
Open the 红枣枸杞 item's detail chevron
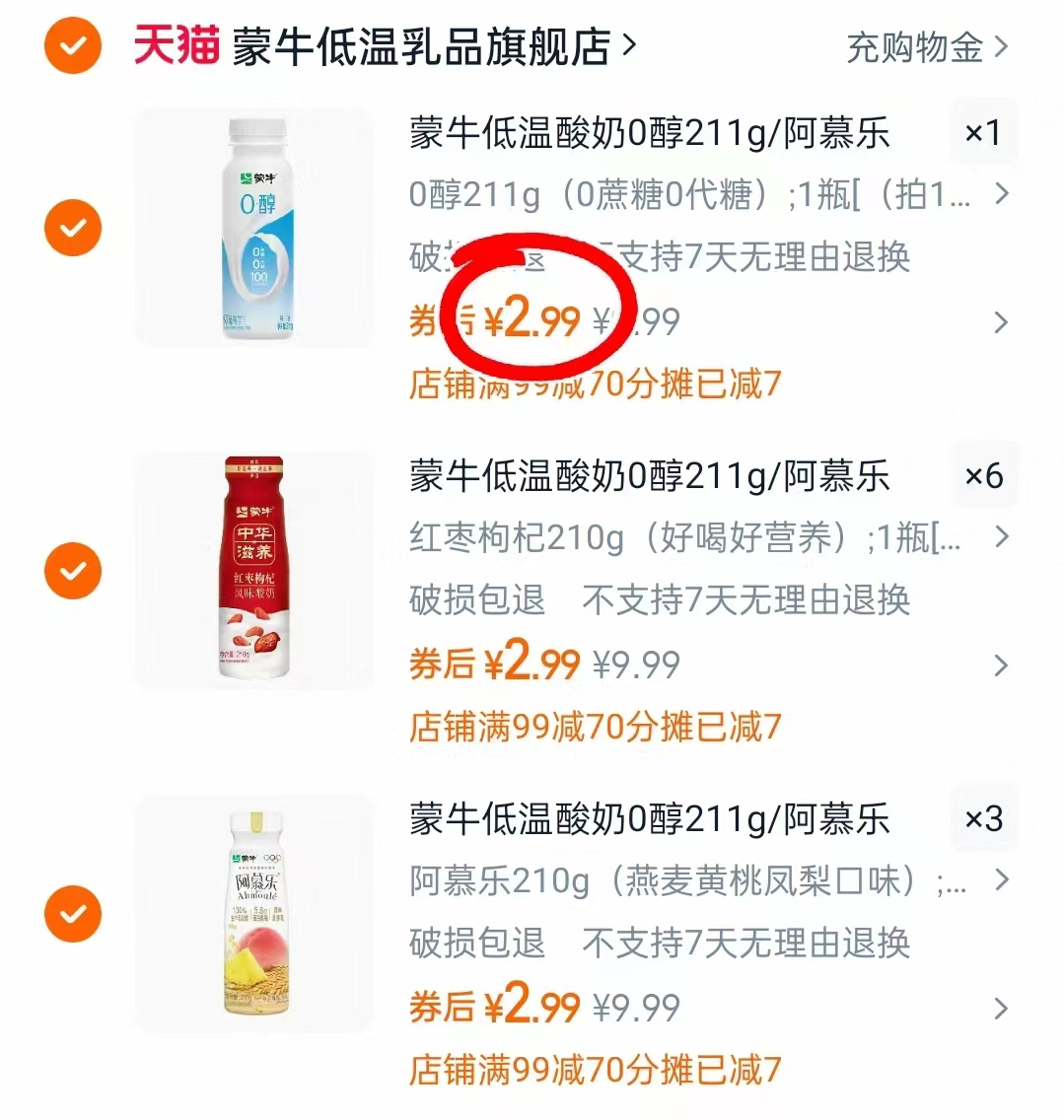tap(999, 665)
